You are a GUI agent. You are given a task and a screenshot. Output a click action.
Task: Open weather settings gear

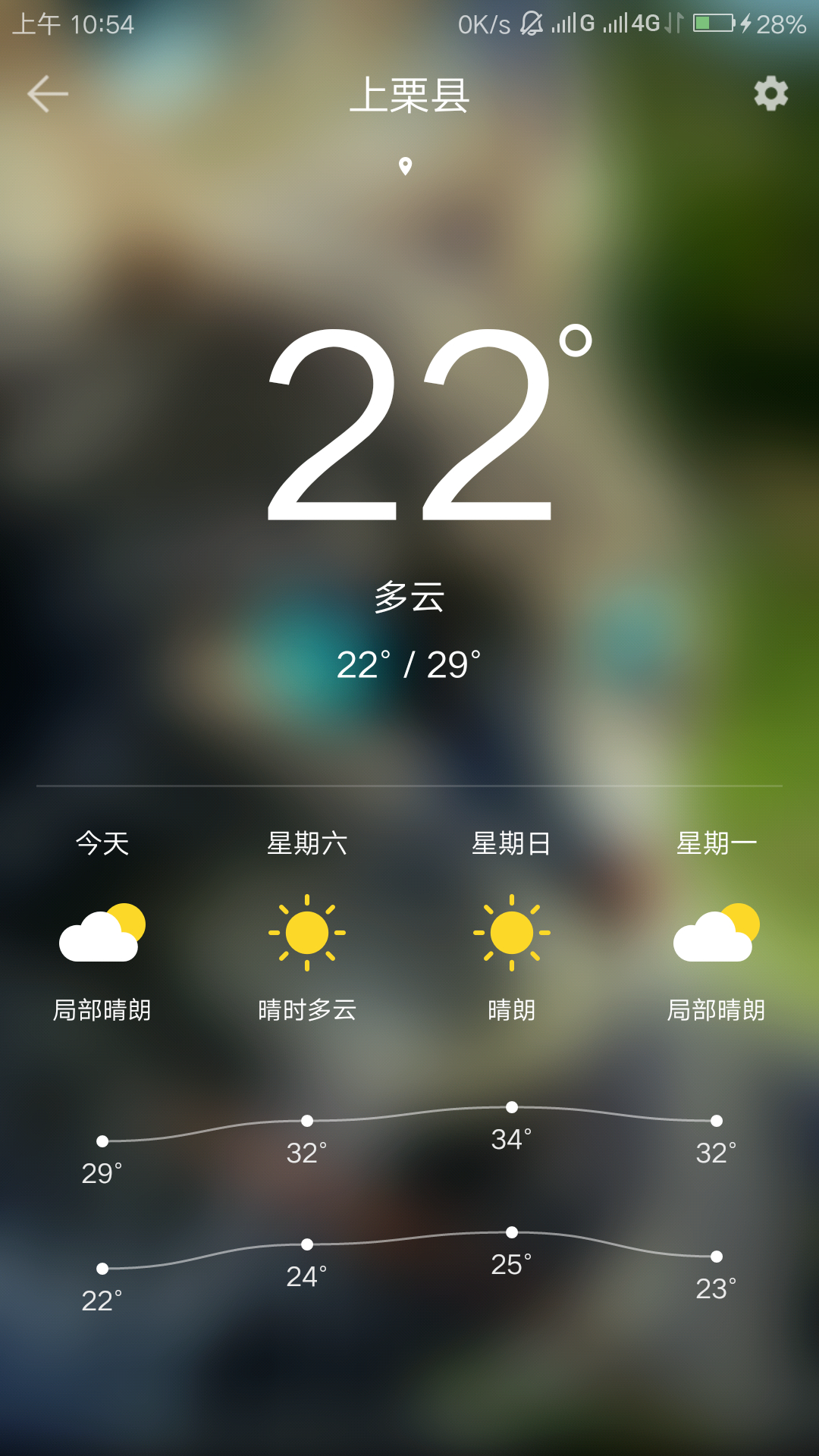click(770, 94)
